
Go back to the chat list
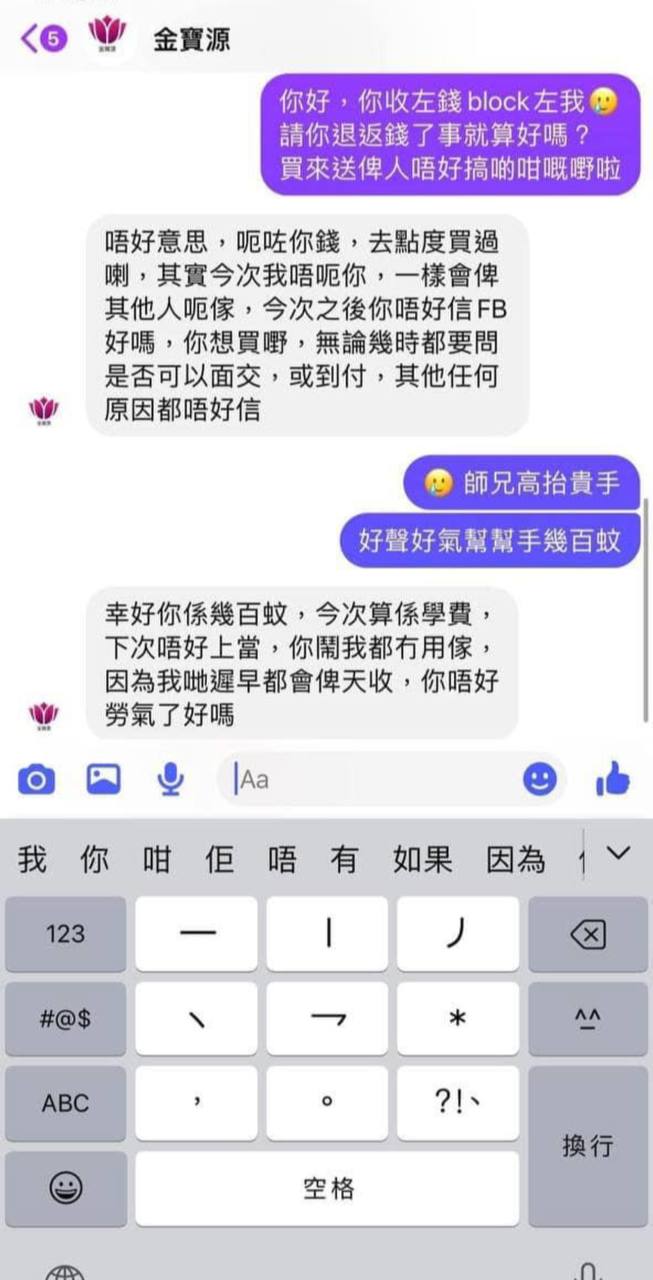[x=43, y=40]
